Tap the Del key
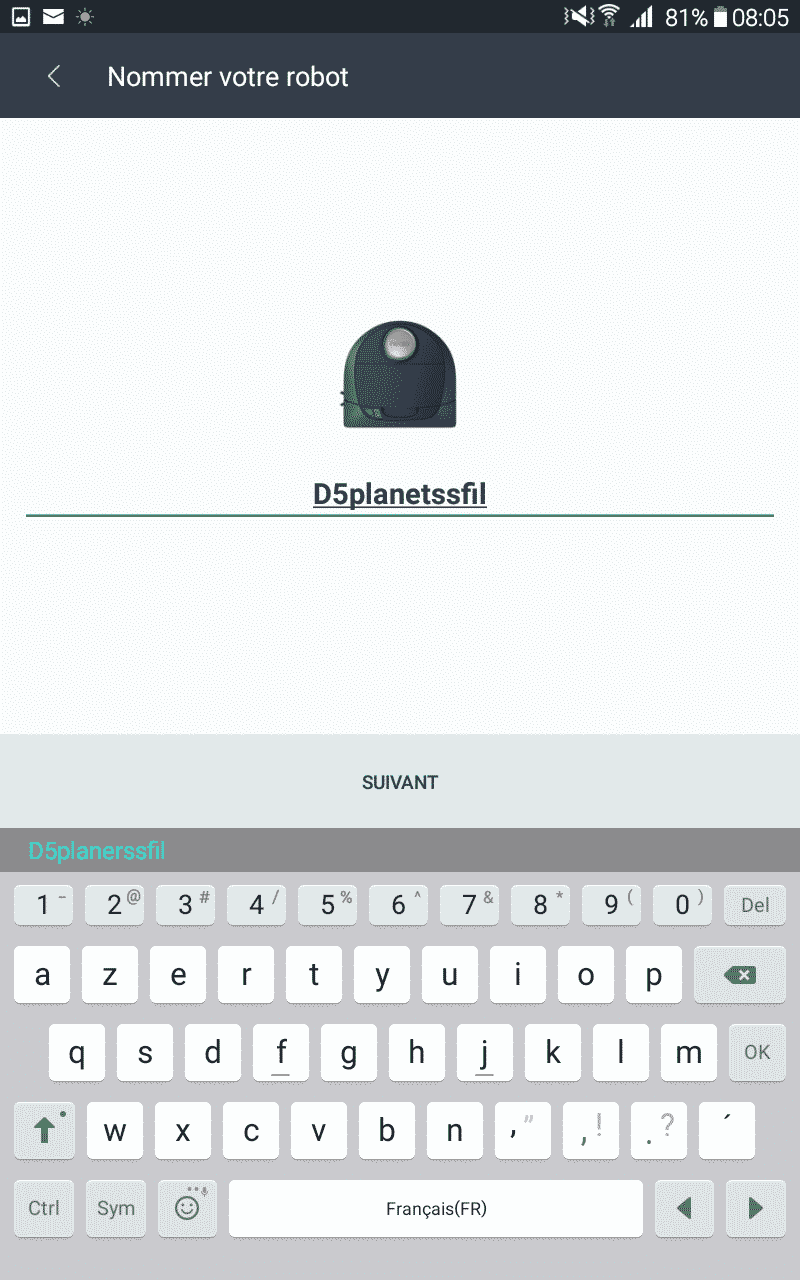This screenshot has height=1280, width=800. [755, 905]
